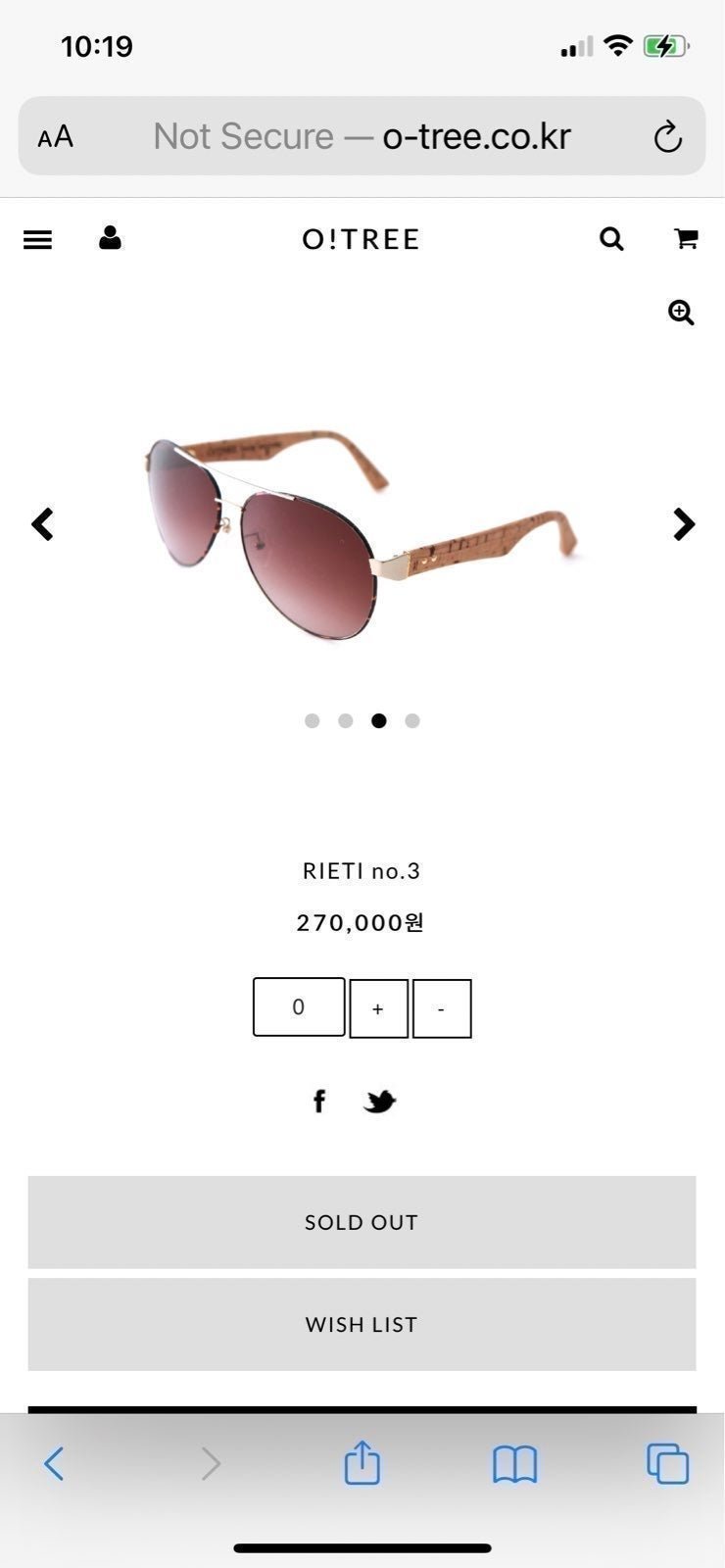Share product on Twitter
Screen dimensions: 725x1568
click(380, 1102)
